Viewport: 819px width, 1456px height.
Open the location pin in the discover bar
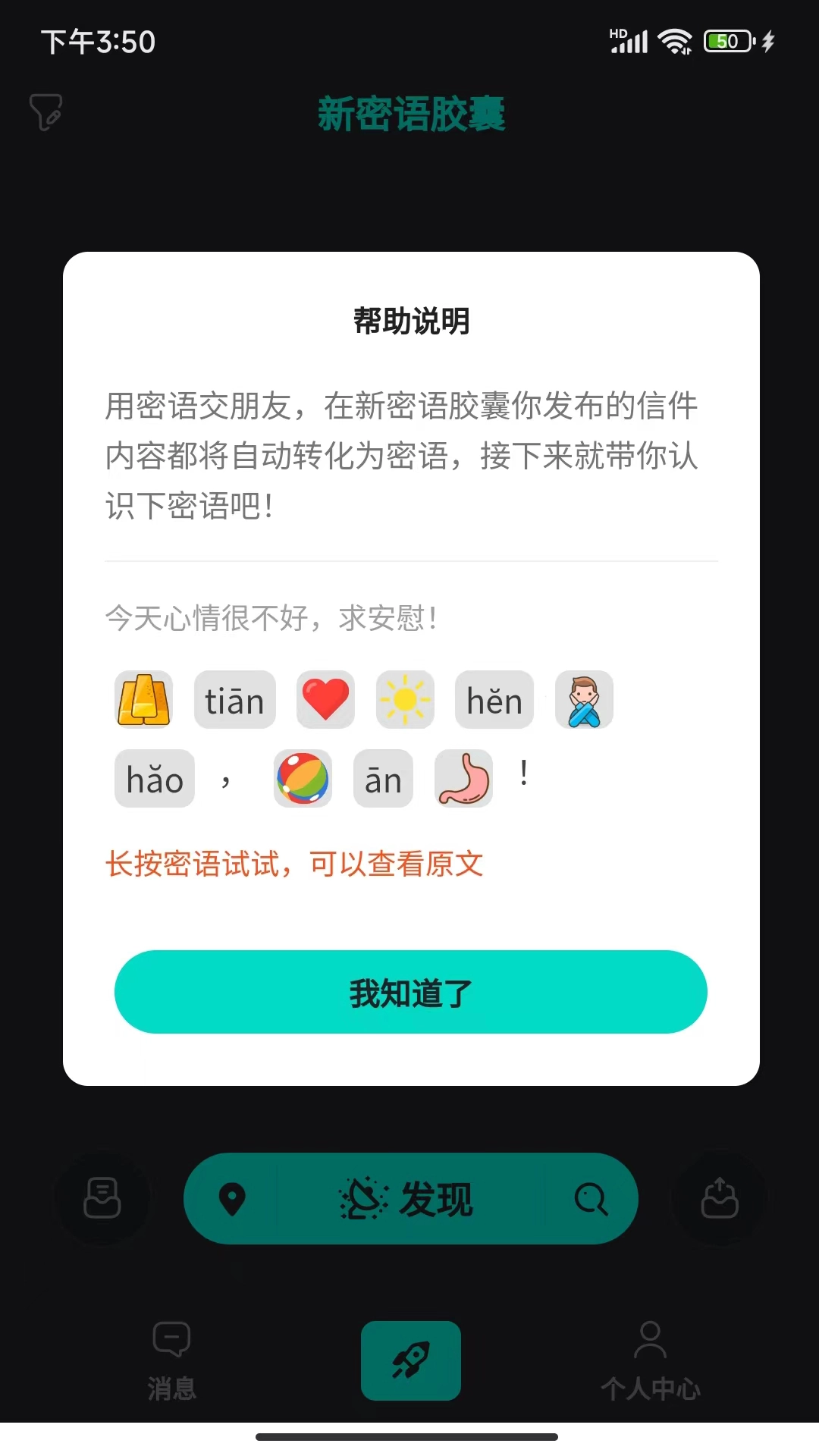click(x=233, y=1197)
